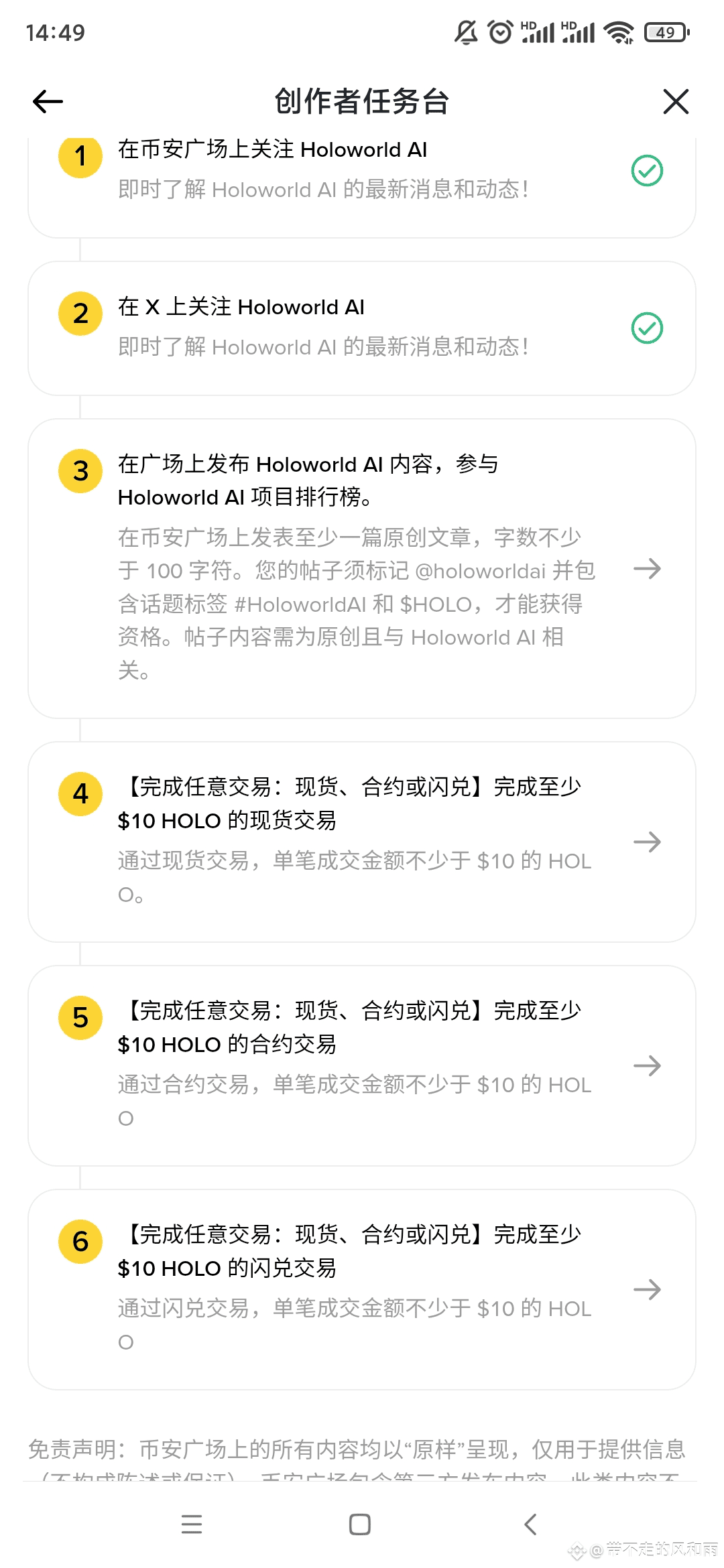The image size is (724, 1568).
Task: Open the system recent apps menu
Action: (192, 1524)
